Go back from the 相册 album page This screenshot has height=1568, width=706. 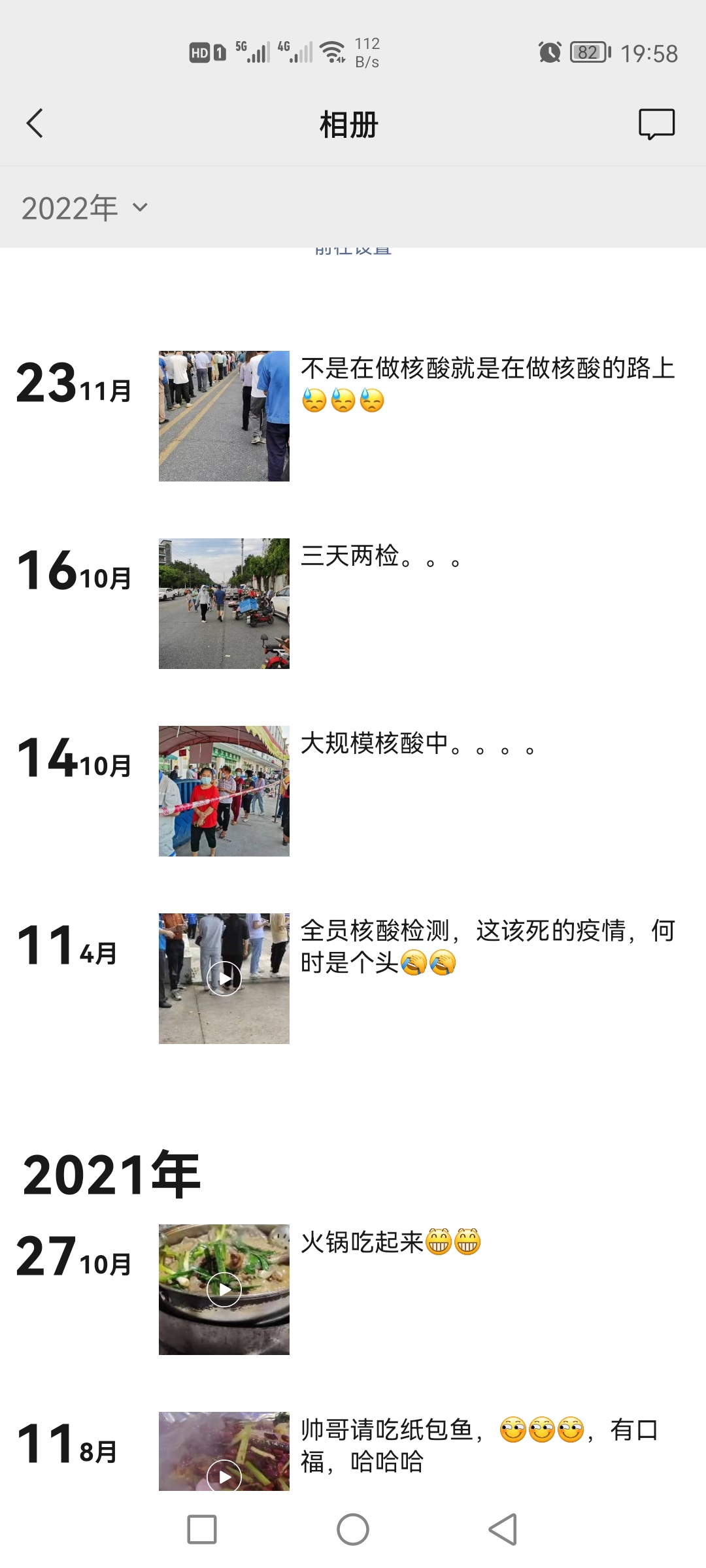click(x=35, y=123)
